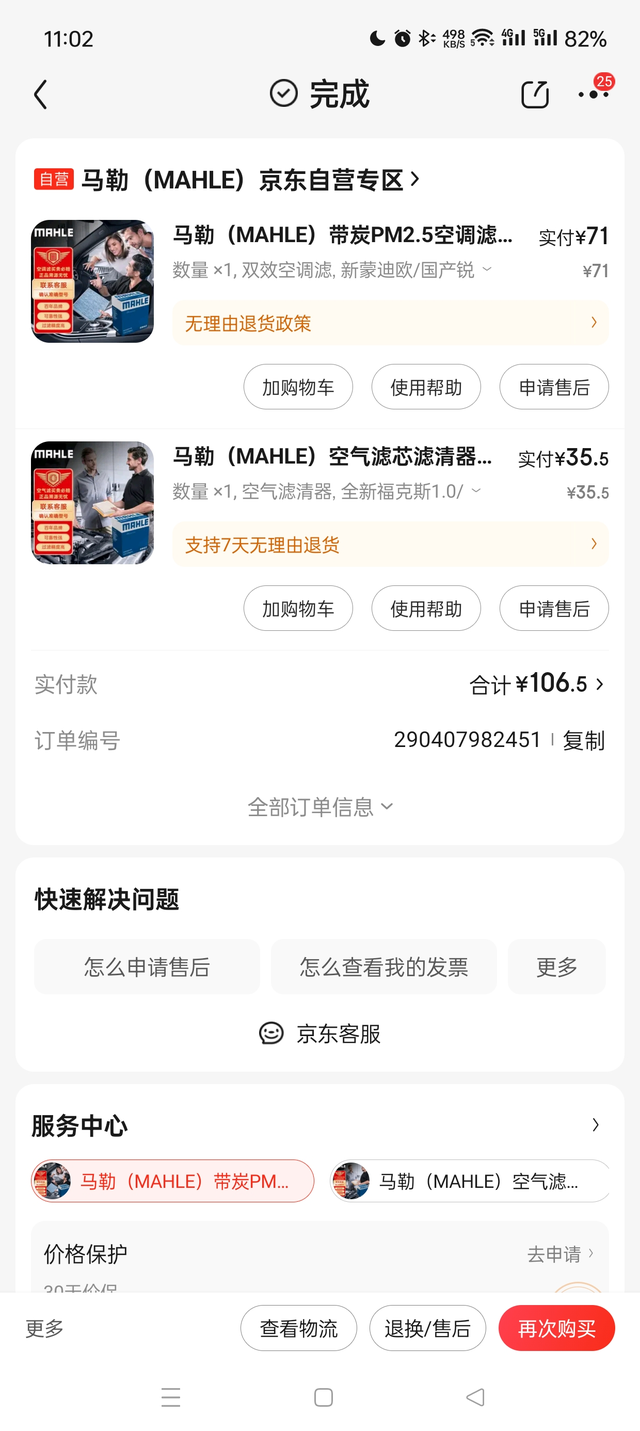Open the 无理由退货政策 banner
This screenshot has width=640, height=1431.
pos(390,323)
